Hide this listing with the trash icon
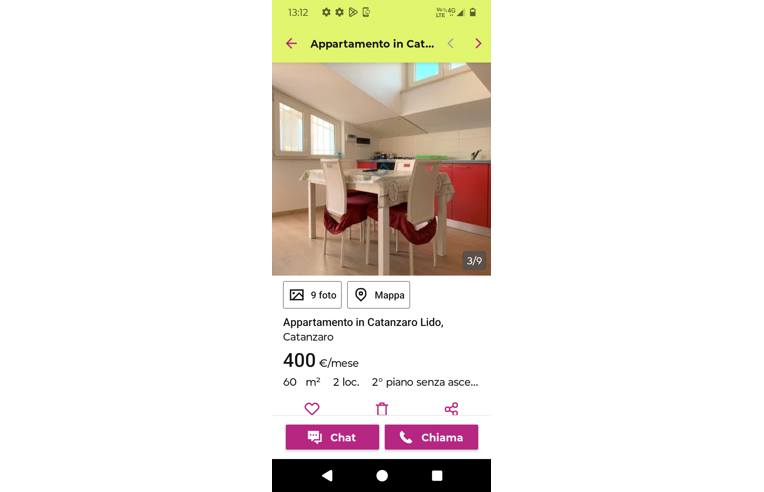764x492 pixels. pos(381,409)
